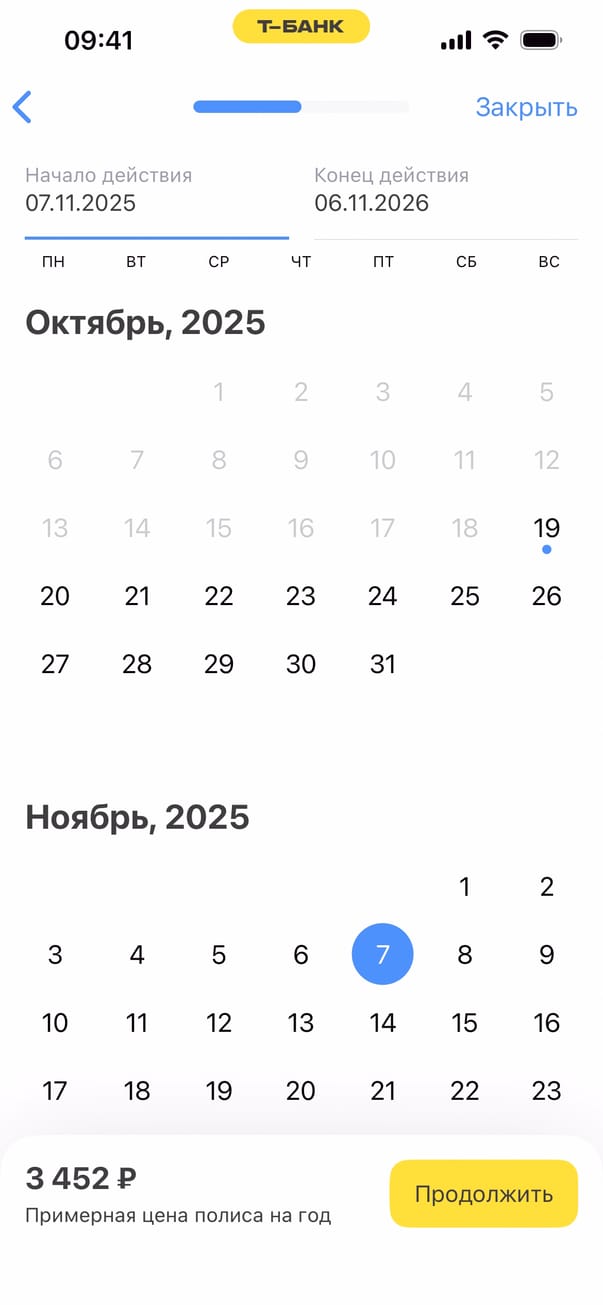603x1305 pixels.
Task: Choose October 24 as the date
Action: (383, 596)
